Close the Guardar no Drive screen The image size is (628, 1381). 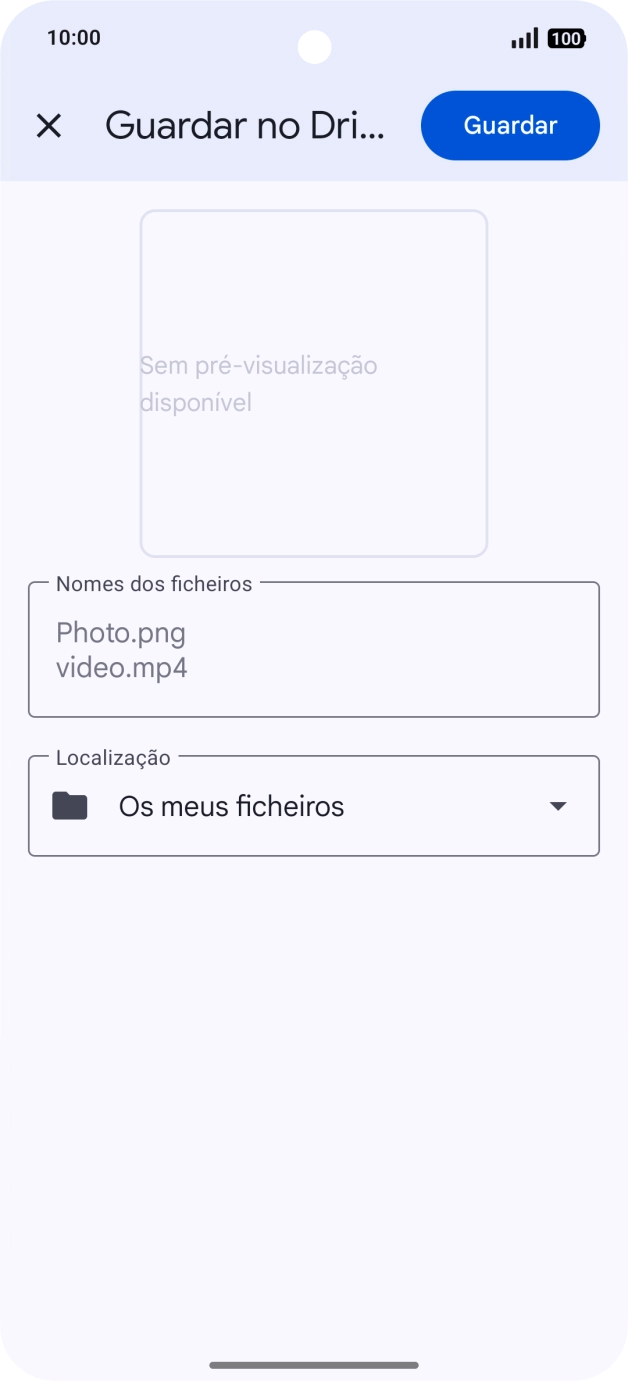pyautogui.click(x=48, y=126)
